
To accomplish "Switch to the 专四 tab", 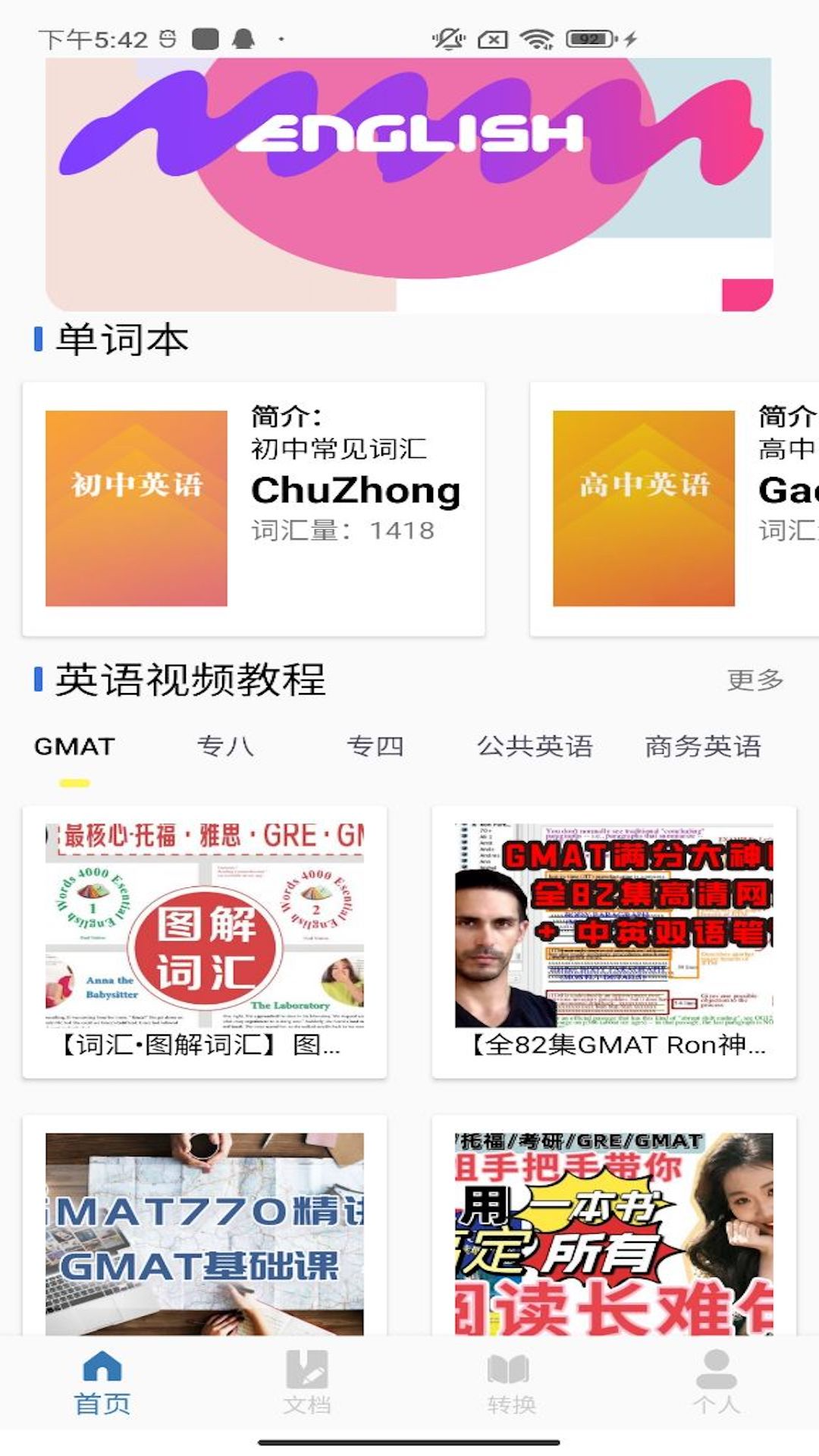I will click(377, 746).
